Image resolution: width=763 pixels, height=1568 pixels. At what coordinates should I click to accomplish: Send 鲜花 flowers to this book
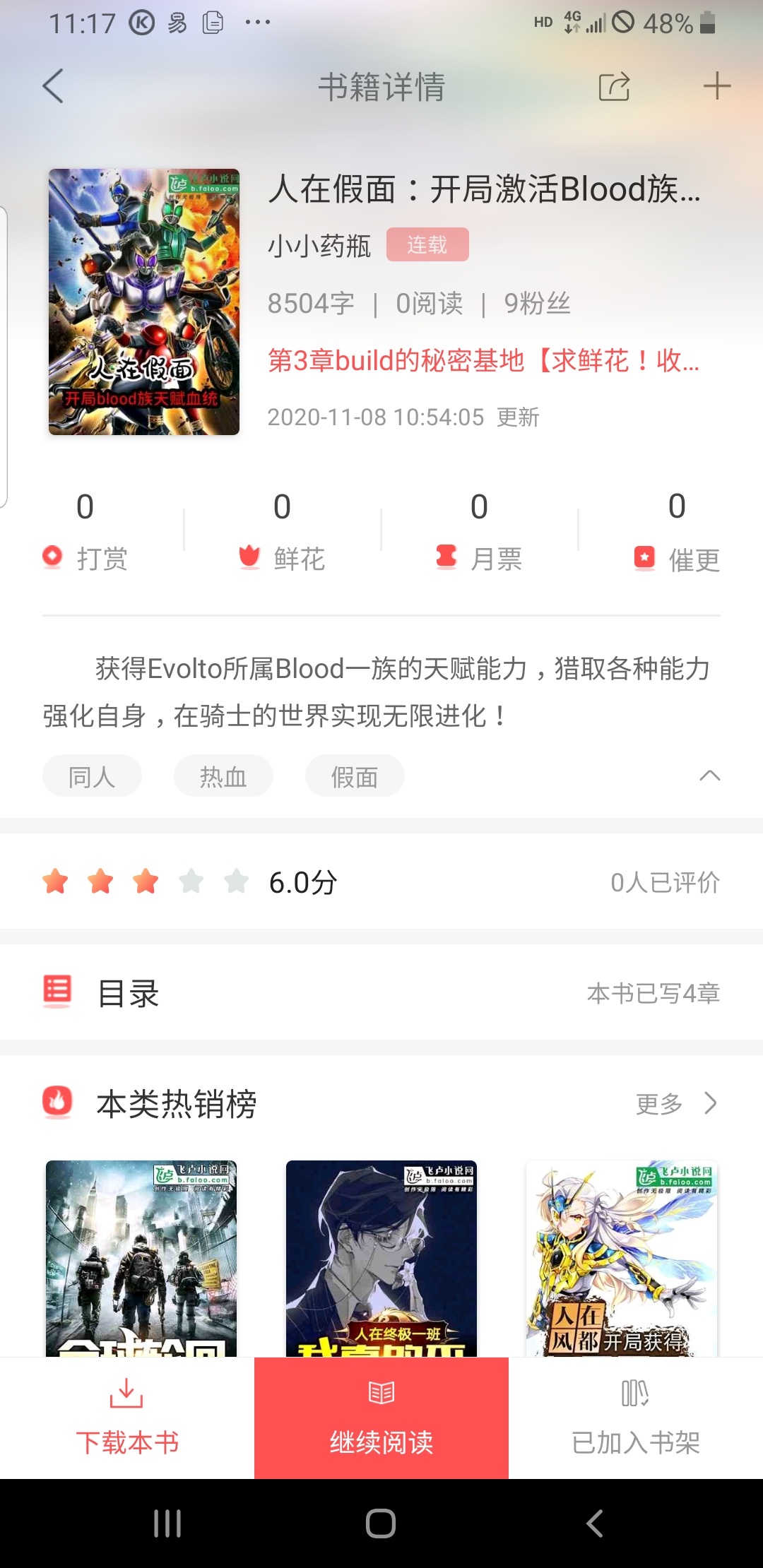point(283,531)
